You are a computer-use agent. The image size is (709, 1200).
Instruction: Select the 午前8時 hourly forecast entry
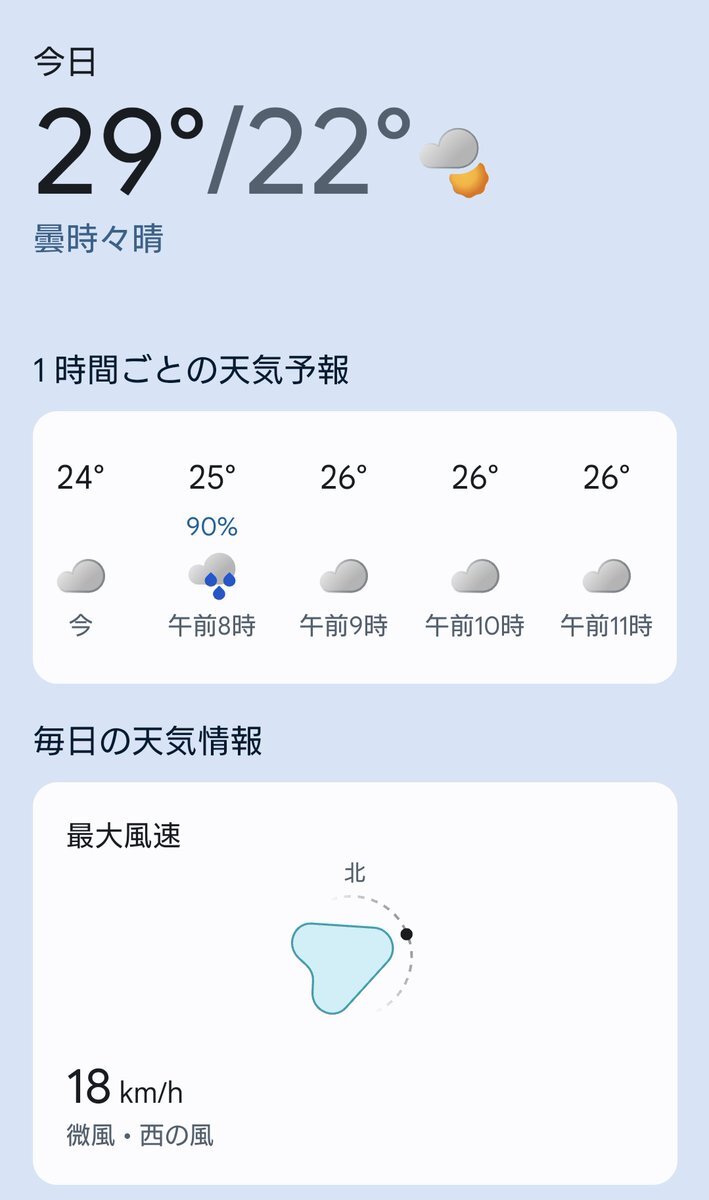(x=212, y=549)
